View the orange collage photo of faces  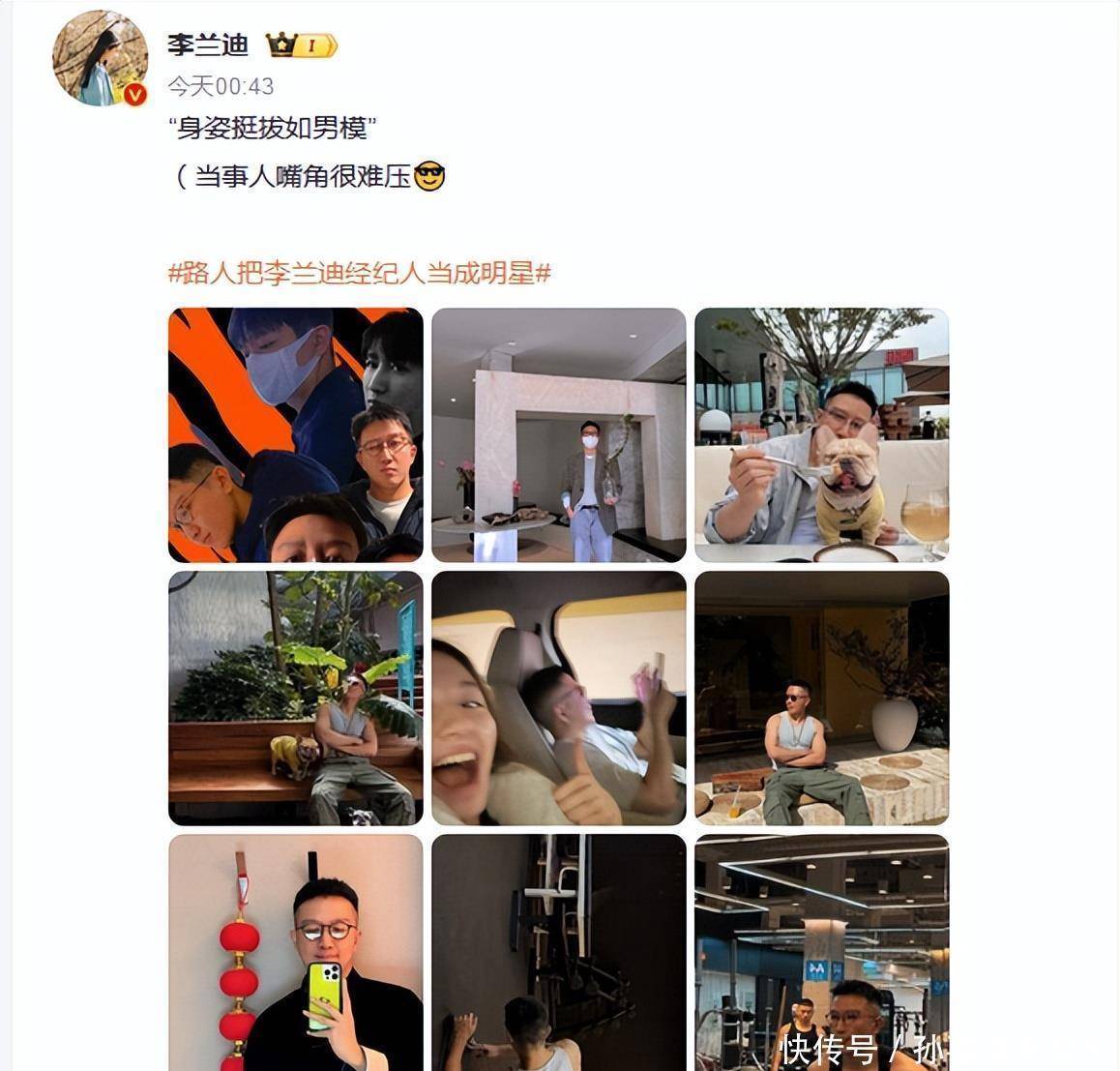[x=295, y=434]
